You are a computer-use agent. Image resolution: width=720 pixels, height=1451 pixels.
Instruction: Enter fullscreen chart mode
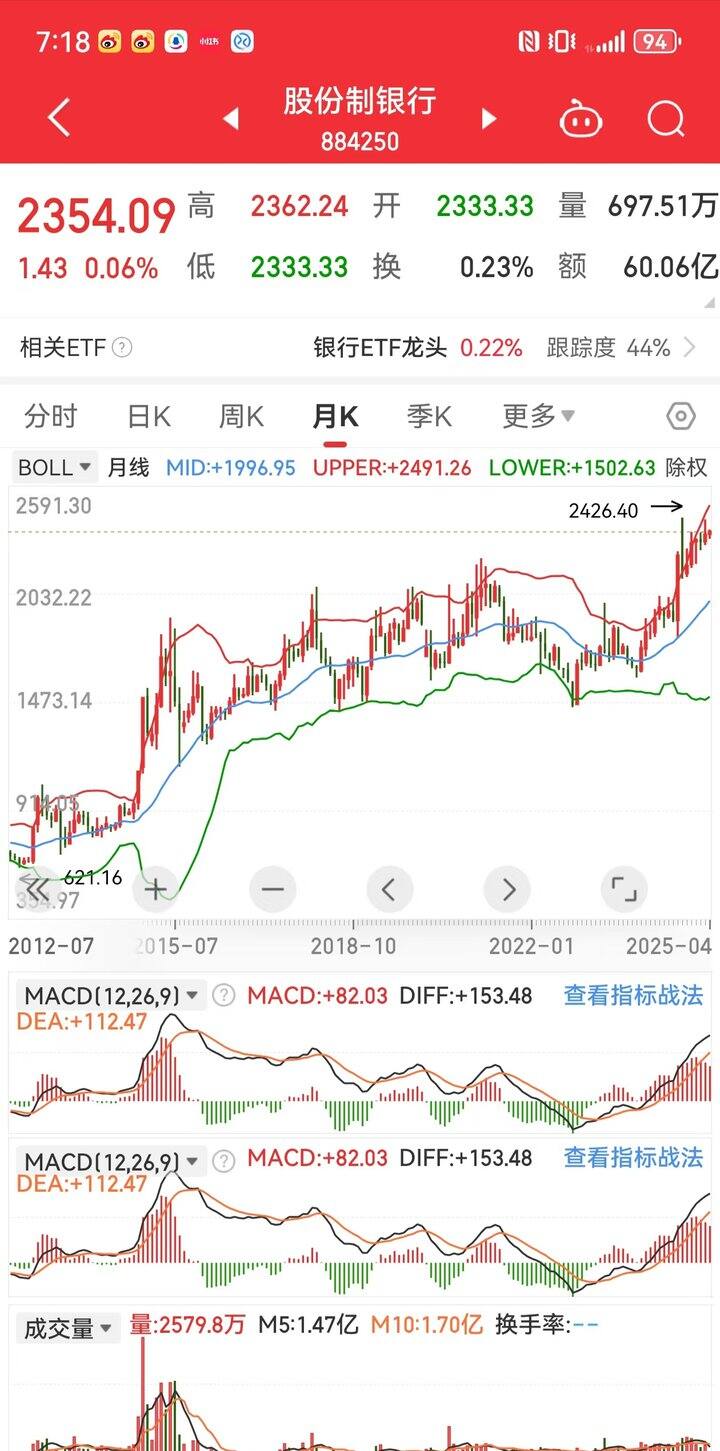pos(624,888)
